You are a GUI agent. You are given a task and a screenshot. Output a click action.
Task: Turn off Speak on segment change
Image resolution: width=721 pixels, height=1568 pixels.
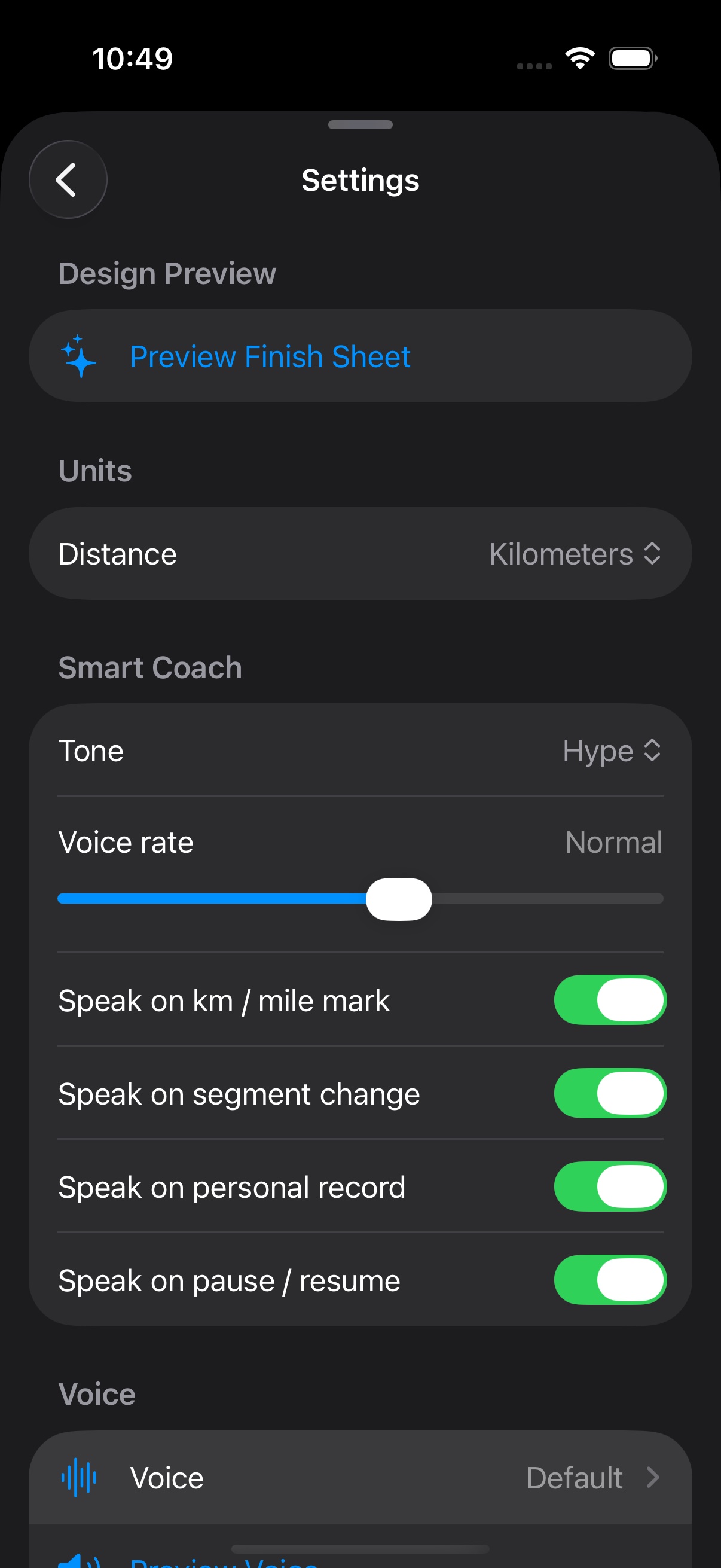coord(609,1093)
